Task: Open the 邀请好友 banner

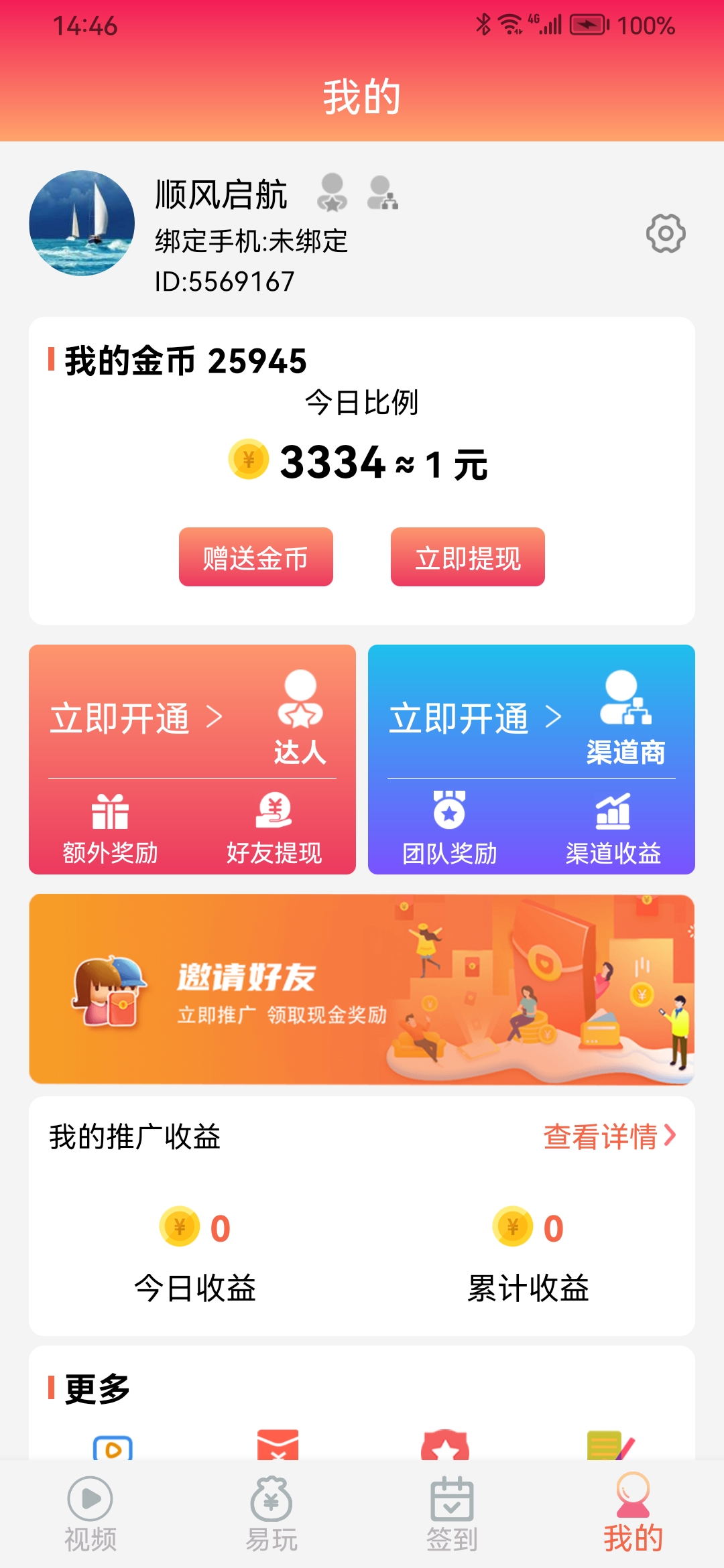Action: (x=362, y=989)
